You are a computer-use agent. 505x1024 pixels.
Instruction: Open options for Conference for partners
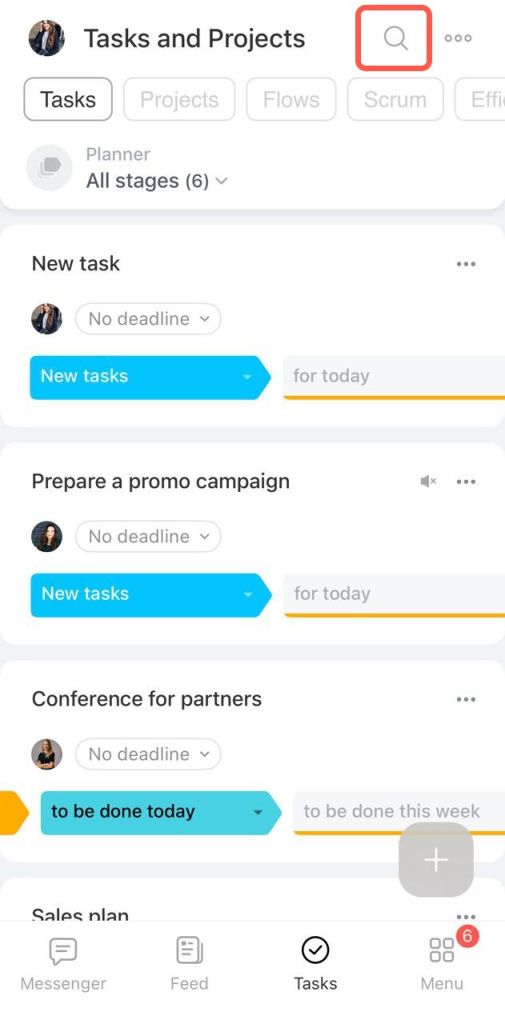pyautogui.click(x=466, y=699)
